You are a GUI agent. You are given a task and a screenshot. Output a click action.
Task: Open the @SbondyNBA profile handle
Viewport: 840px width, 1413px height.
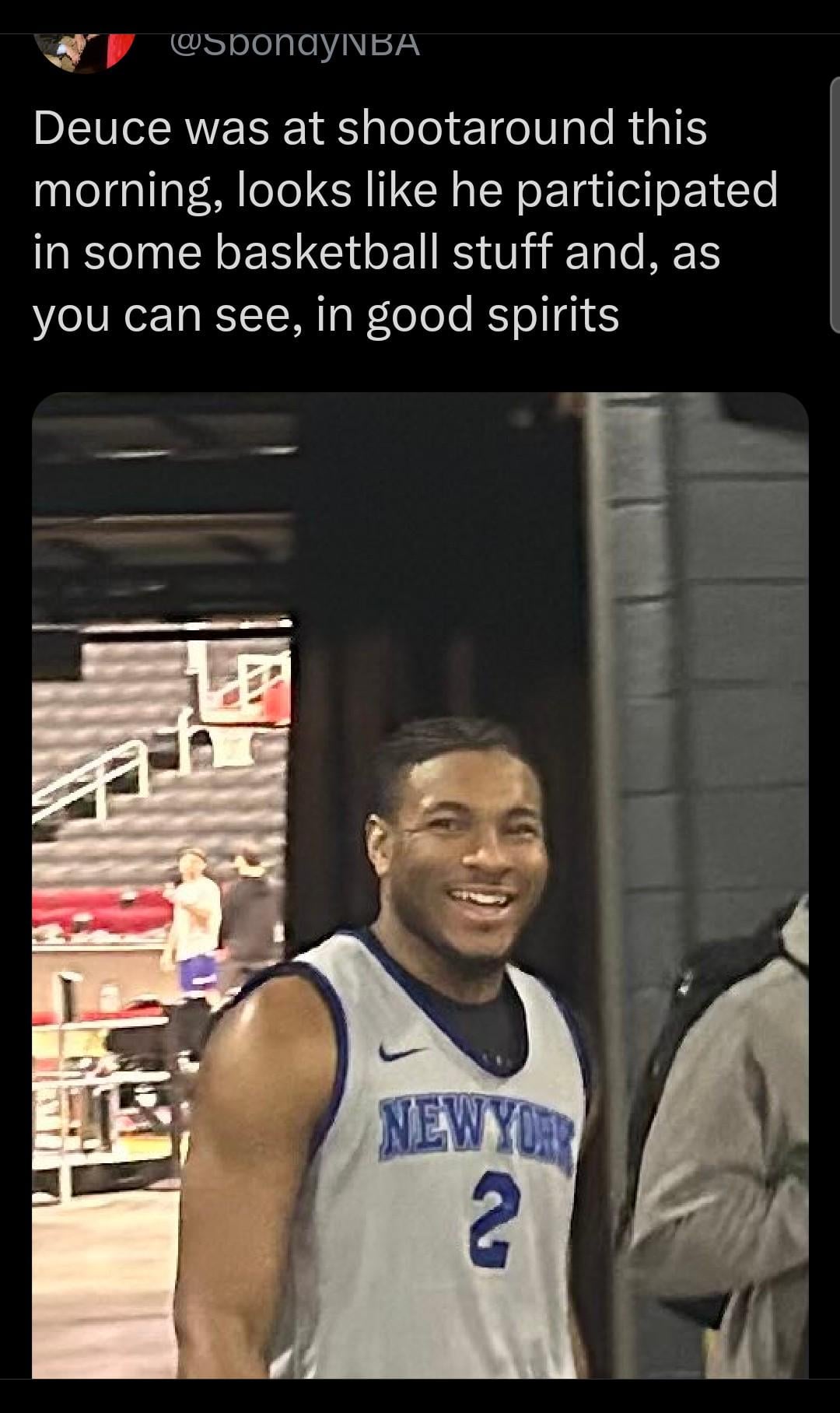tap(294, 46)
